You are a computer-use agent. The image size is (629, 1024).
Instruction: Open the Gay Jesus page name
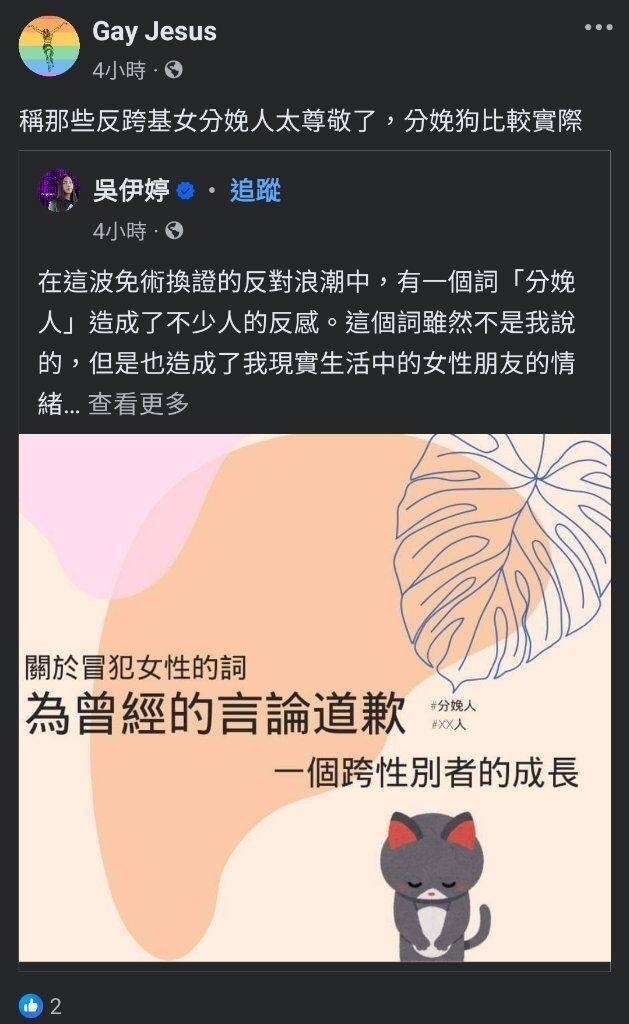(154, 31)
